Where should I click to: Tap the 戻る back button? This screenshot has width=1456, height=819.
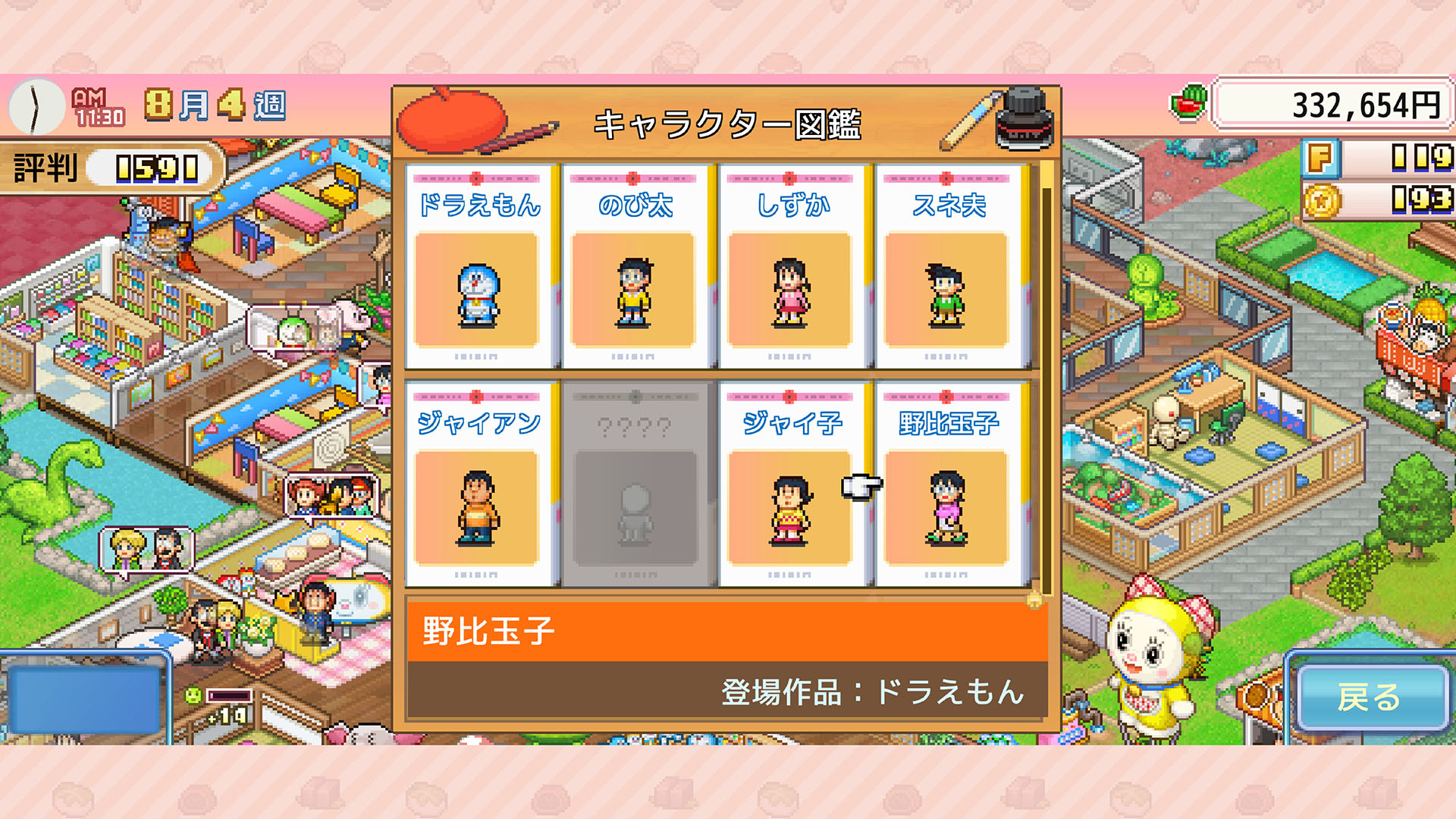click(1369, 698)
